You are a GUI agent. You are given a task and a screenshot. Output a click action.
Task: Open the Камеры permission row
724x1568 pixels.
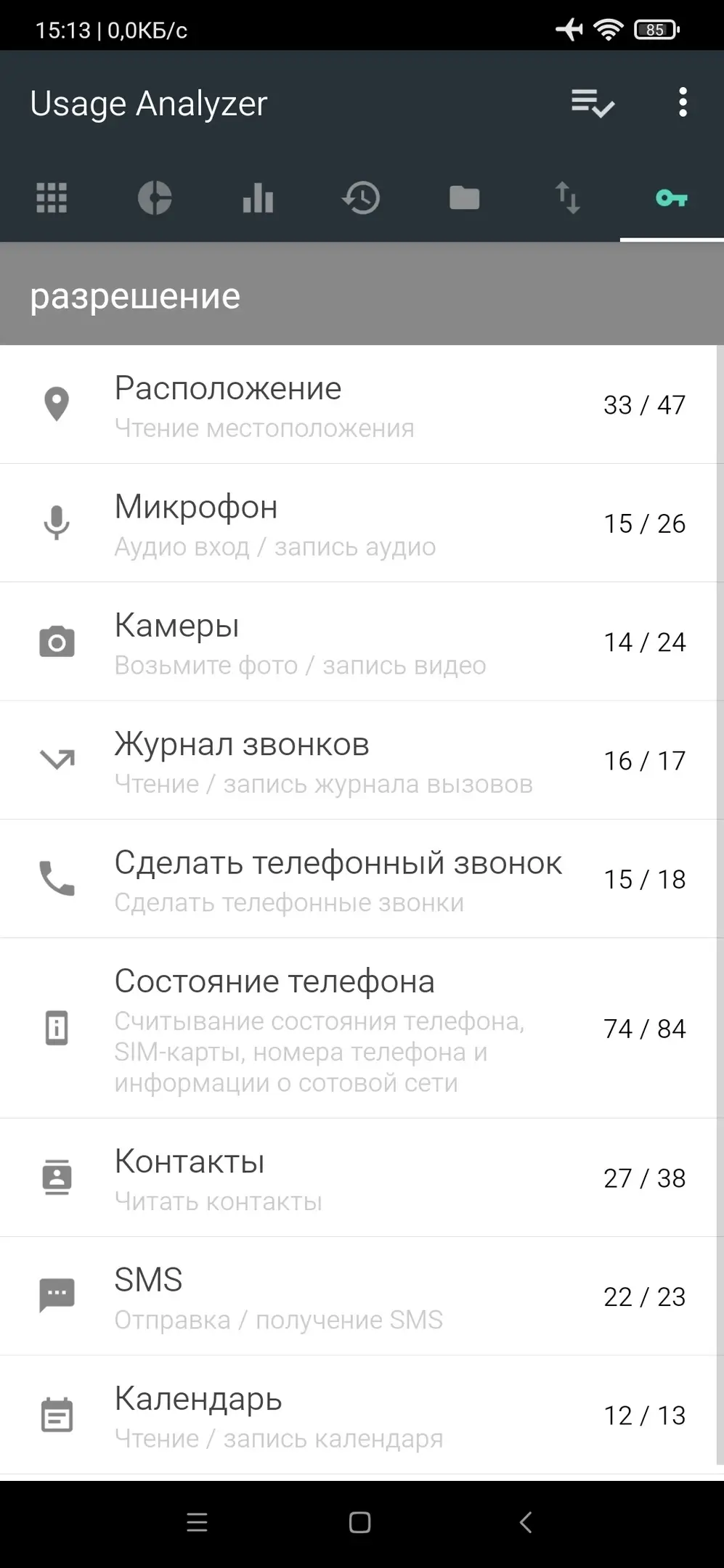[x=361, y=642]
